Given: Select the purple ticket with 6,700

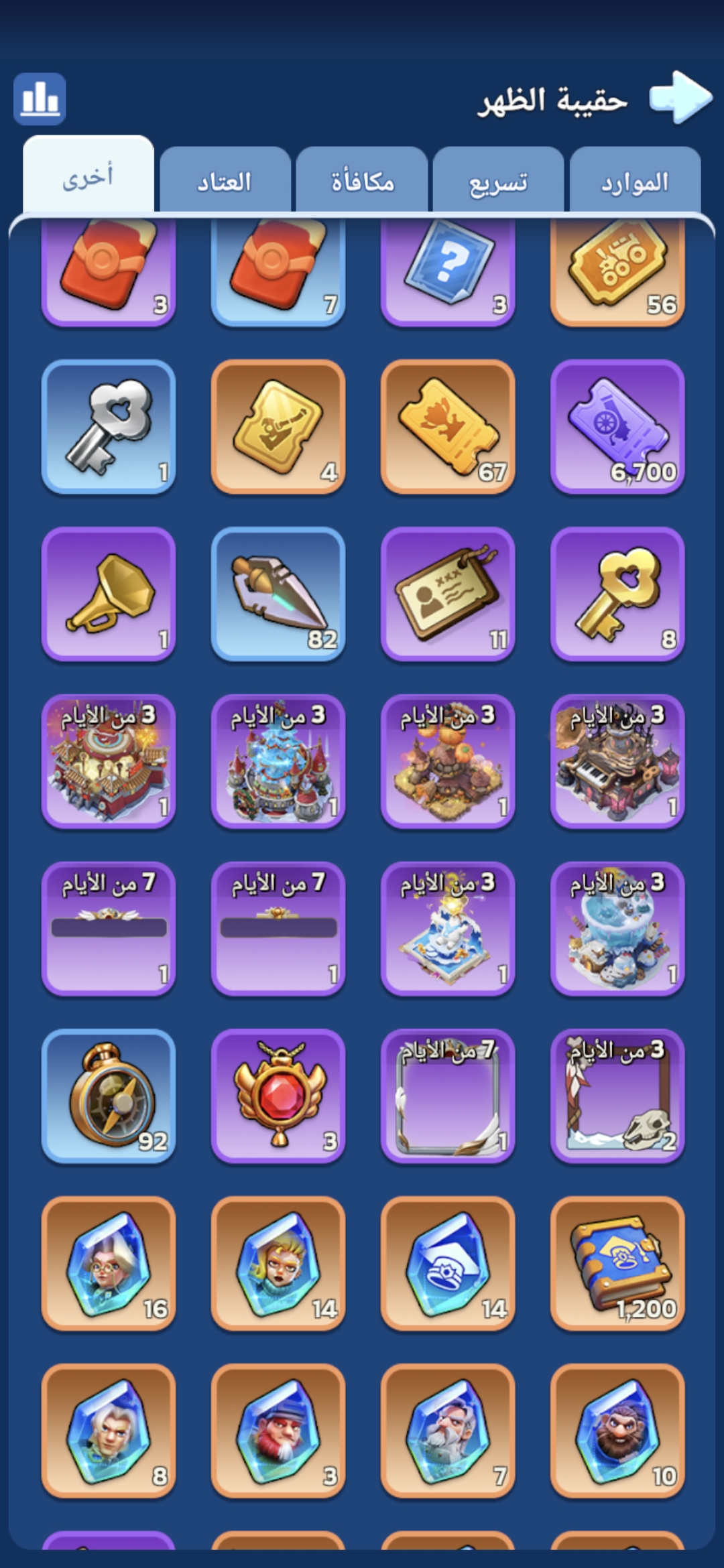Looking at the screenshot, I should [x=617, y=427].
